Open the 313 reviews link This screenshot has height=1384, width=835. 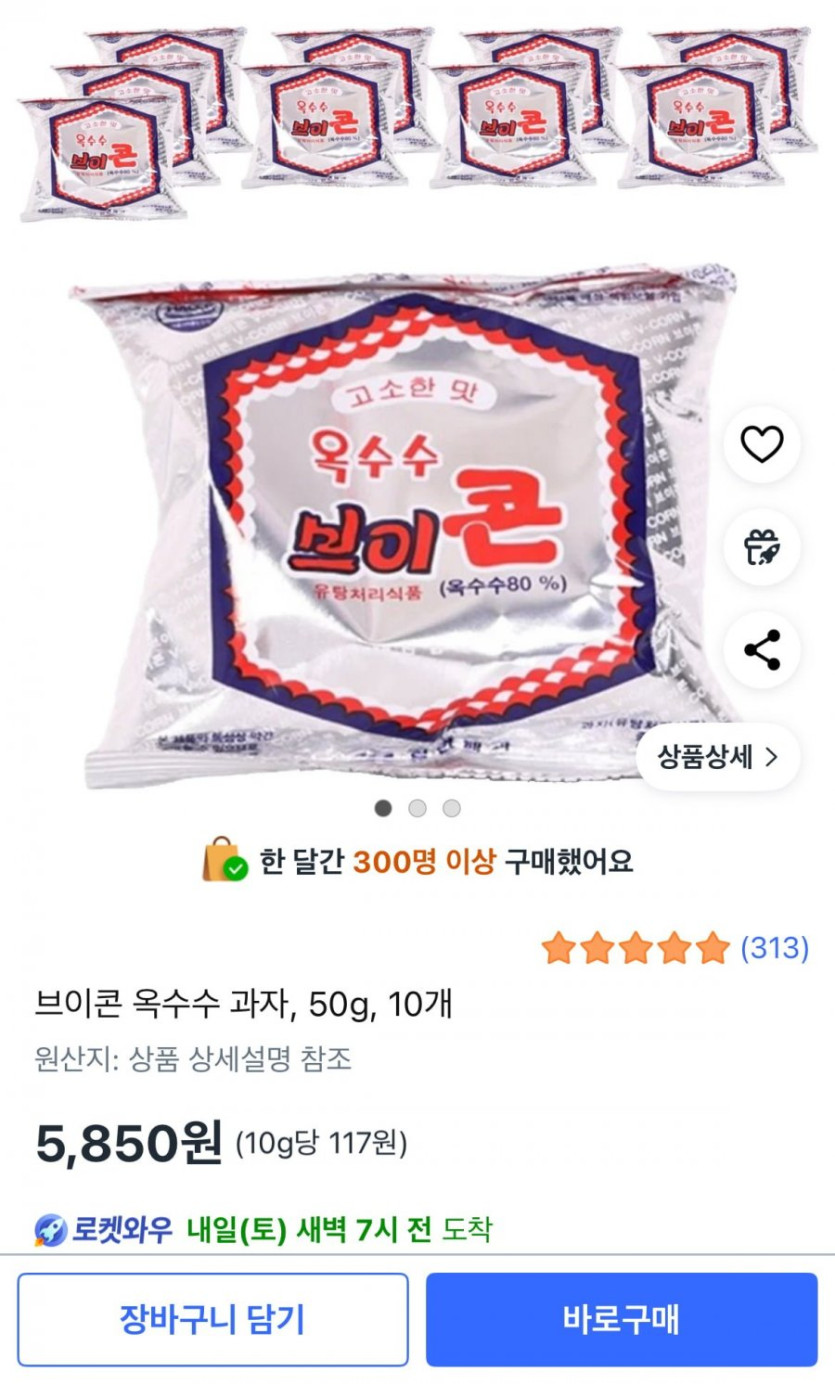[774, 948]
